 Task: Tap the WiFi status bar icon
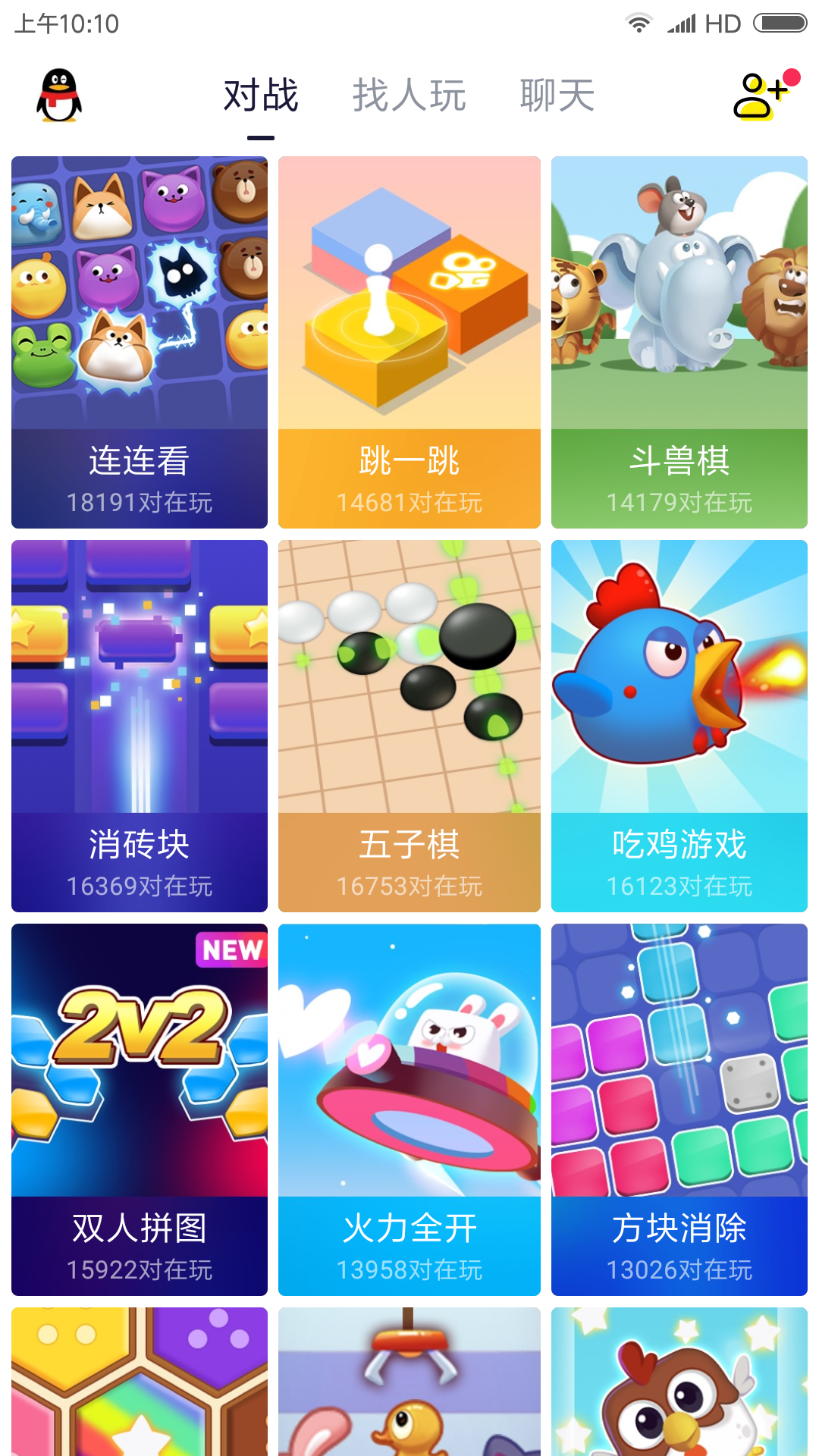coord(639,23)
